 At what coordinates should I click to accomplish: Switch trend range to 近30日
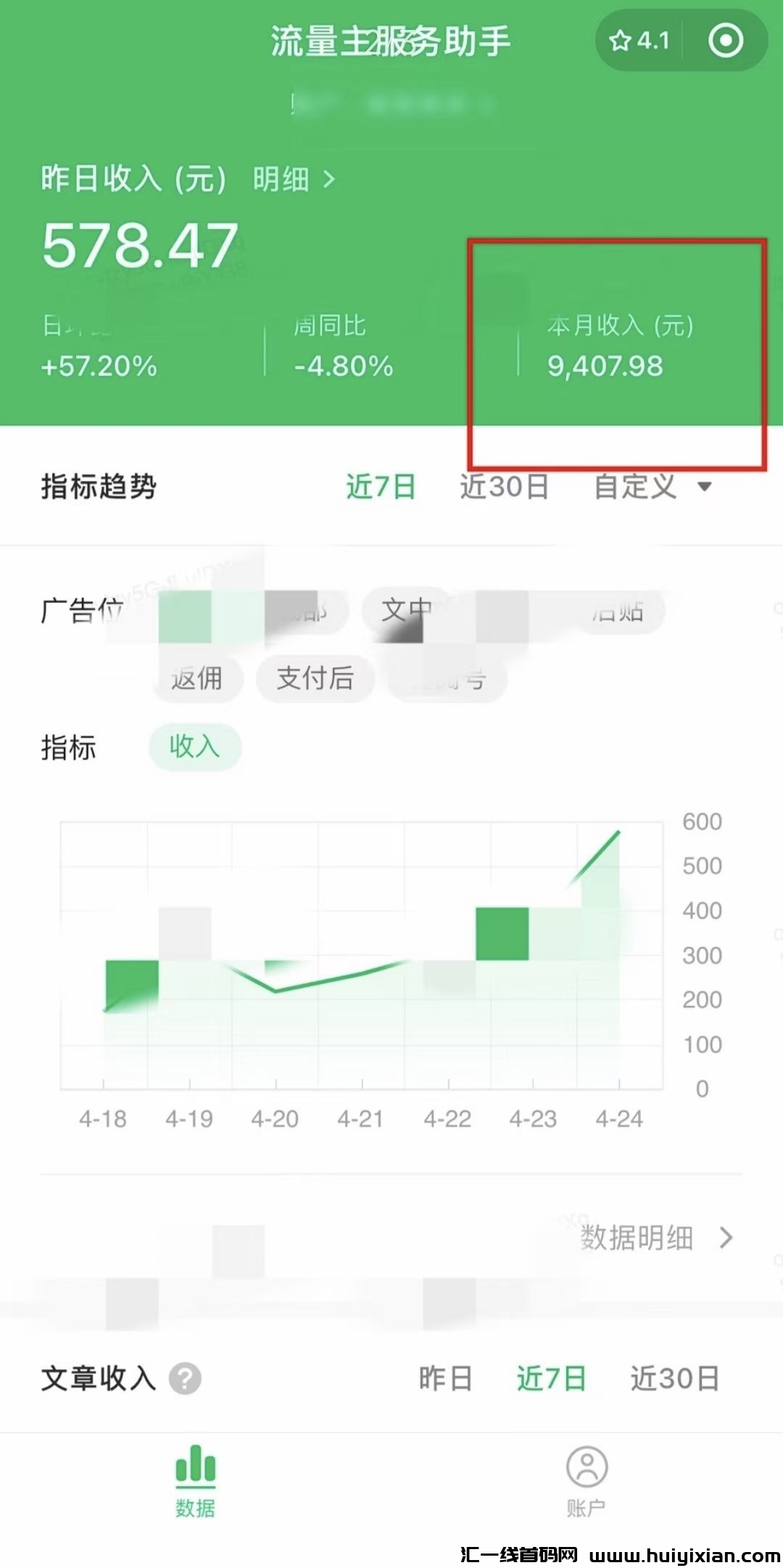(504, 487)
